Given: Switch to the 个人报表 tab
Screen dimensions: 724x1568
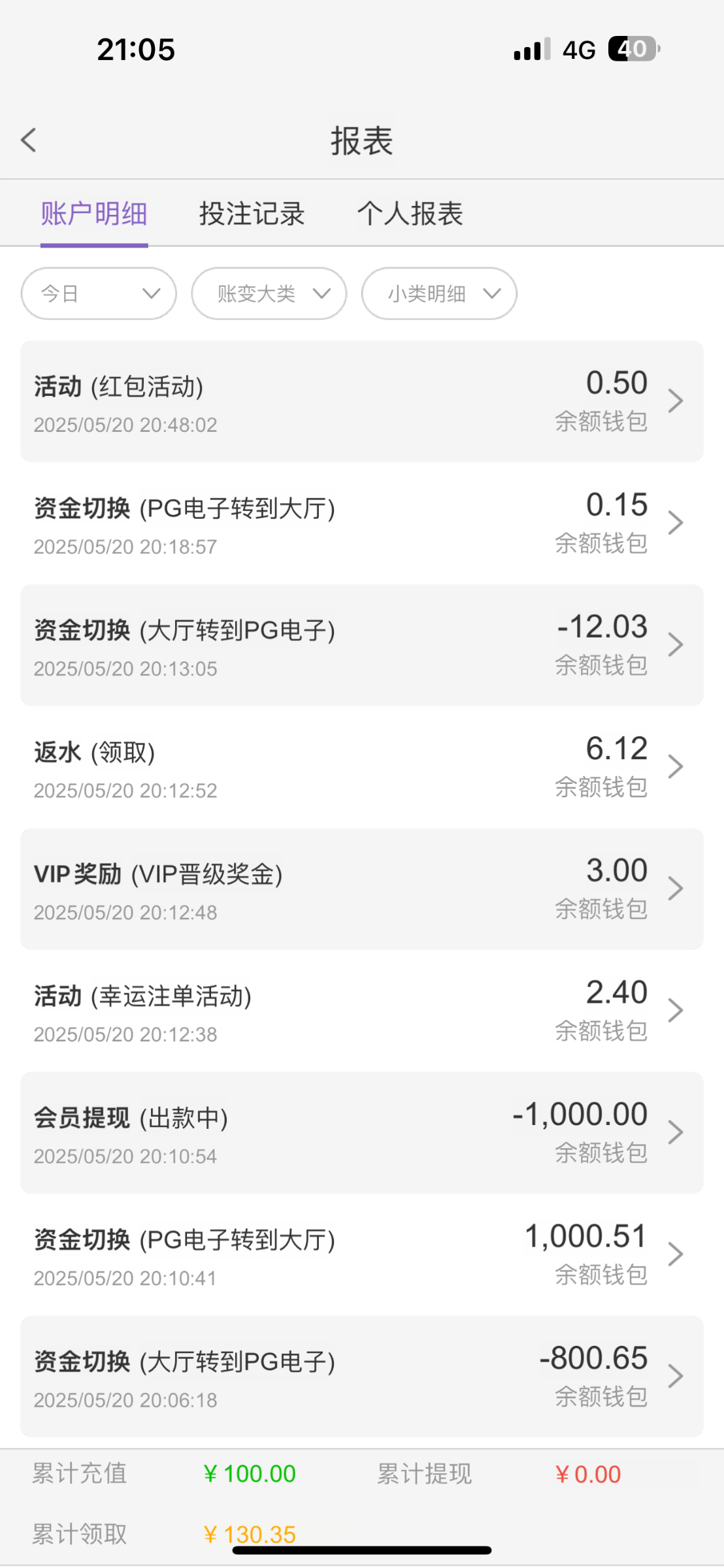Looking at the screenshot, I should (410, 214).
